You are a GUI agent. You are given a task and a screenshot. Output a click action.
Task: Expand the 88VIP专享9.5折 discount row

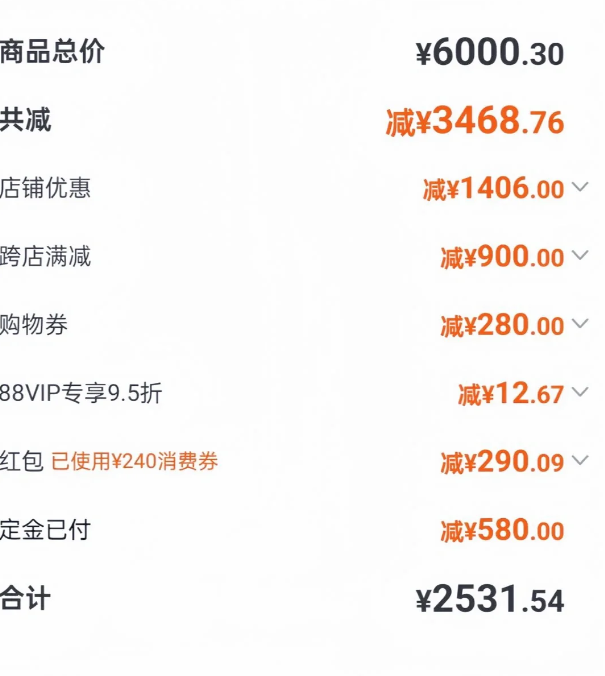(x=580, y=393)
